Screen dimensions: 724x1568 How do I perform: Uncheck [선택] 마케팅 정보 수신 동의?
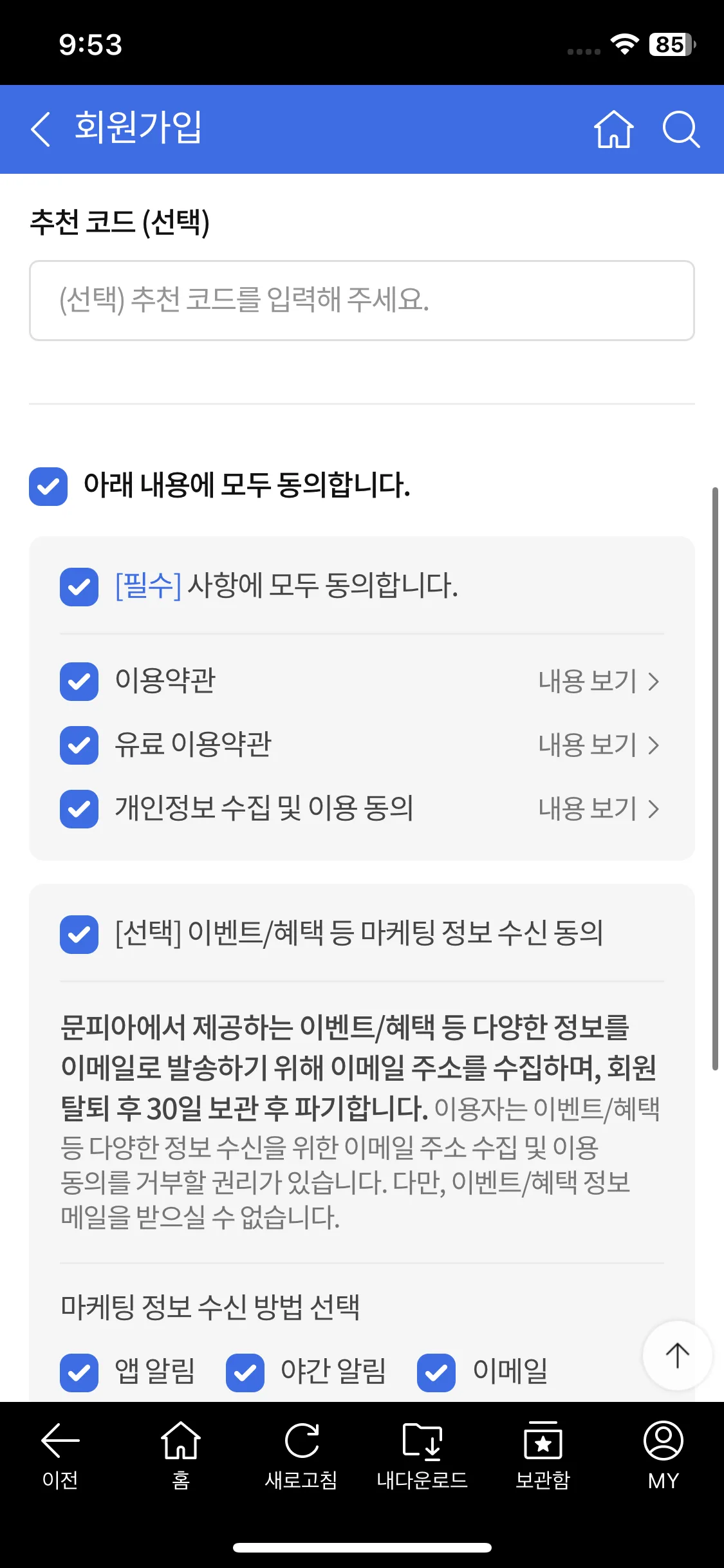tap(79, 934)
